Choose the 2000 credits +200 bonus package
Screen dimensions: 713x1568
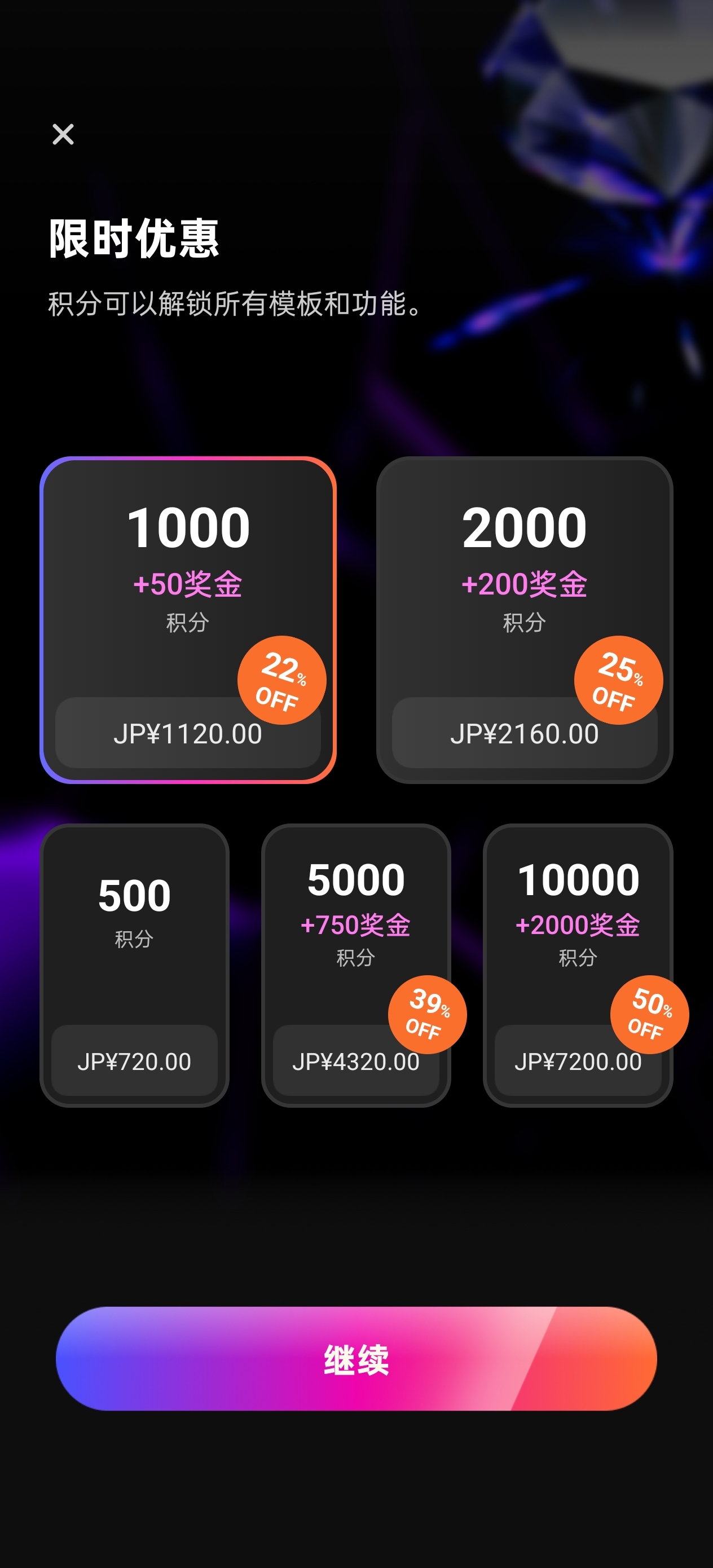(524, 619)
